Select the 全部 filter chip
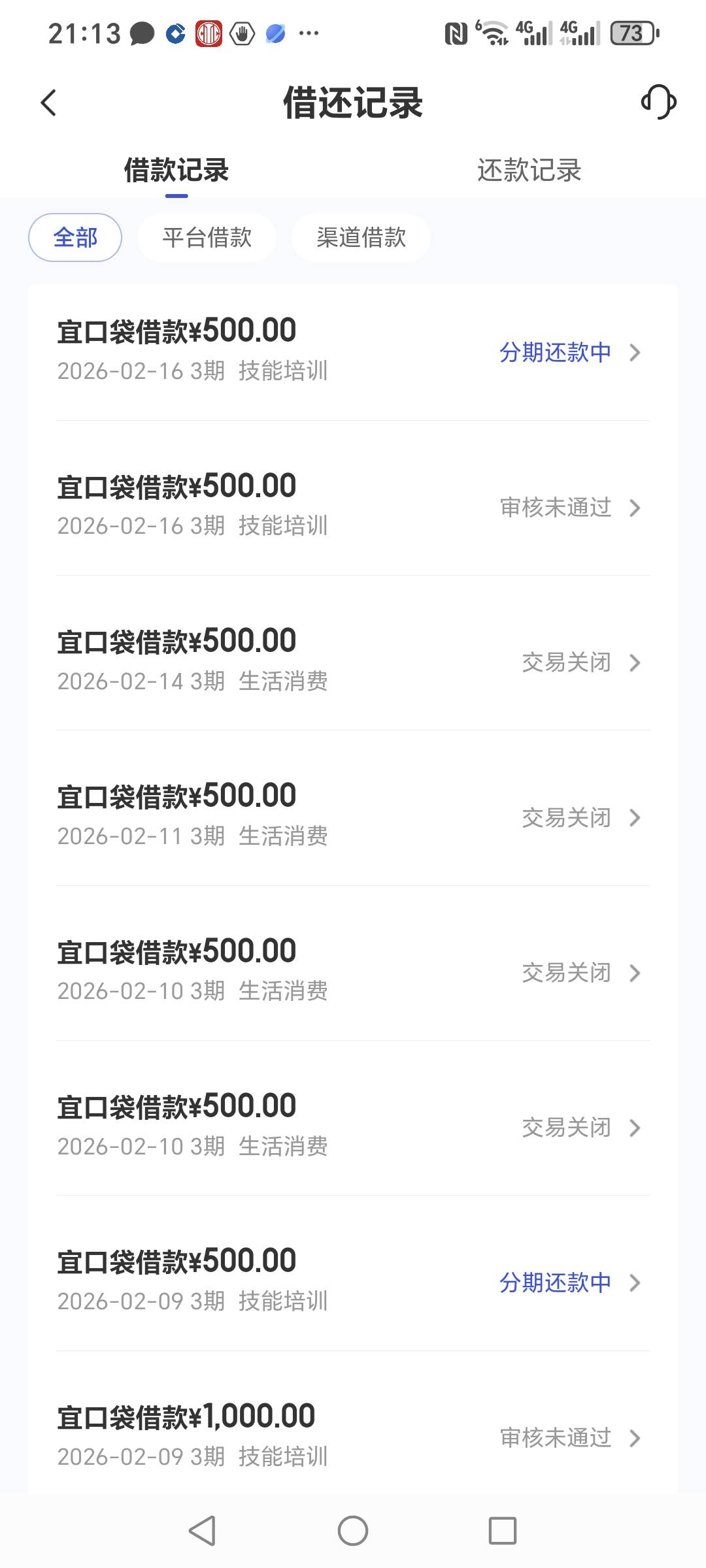Image resolution: width=706 pixels, height=1568 pixels. click(75, 237)
